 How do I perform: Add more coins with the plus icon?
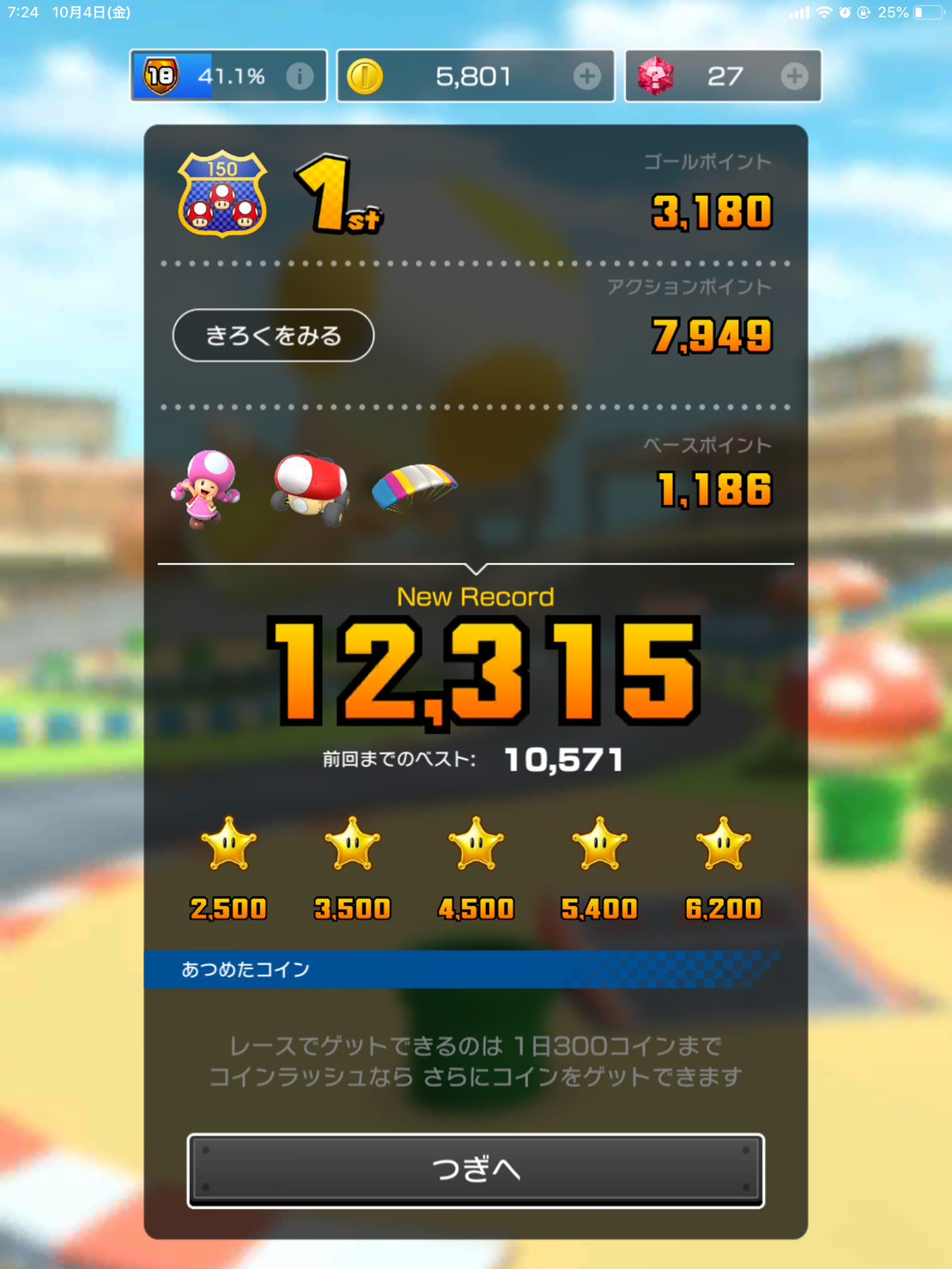[587, 76]
